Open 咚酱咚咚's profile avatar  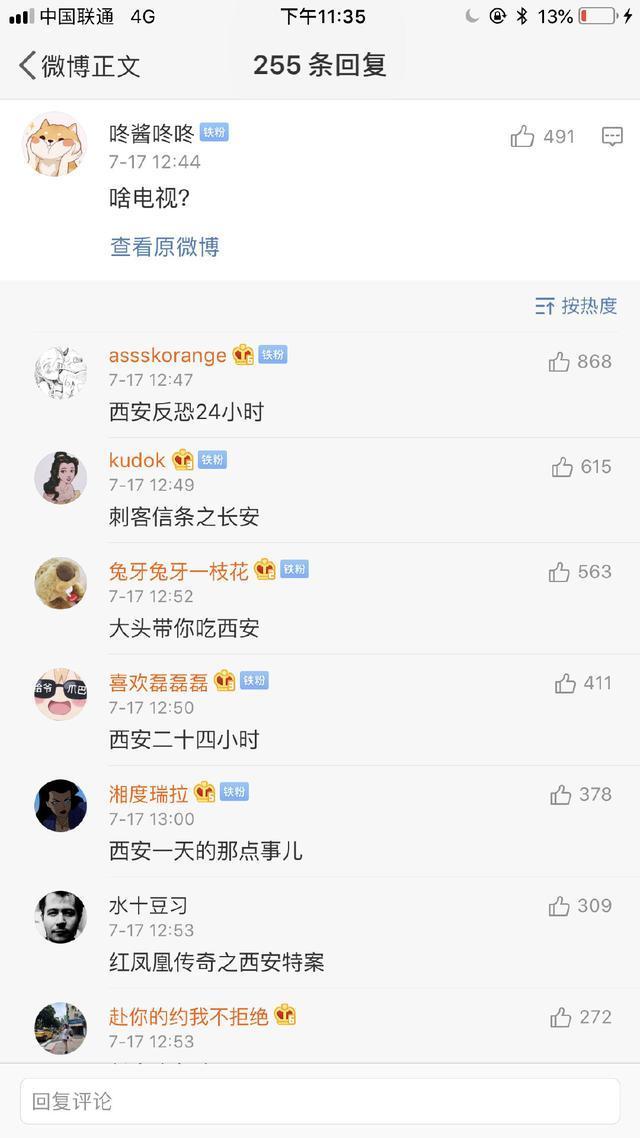click(54, 143)
